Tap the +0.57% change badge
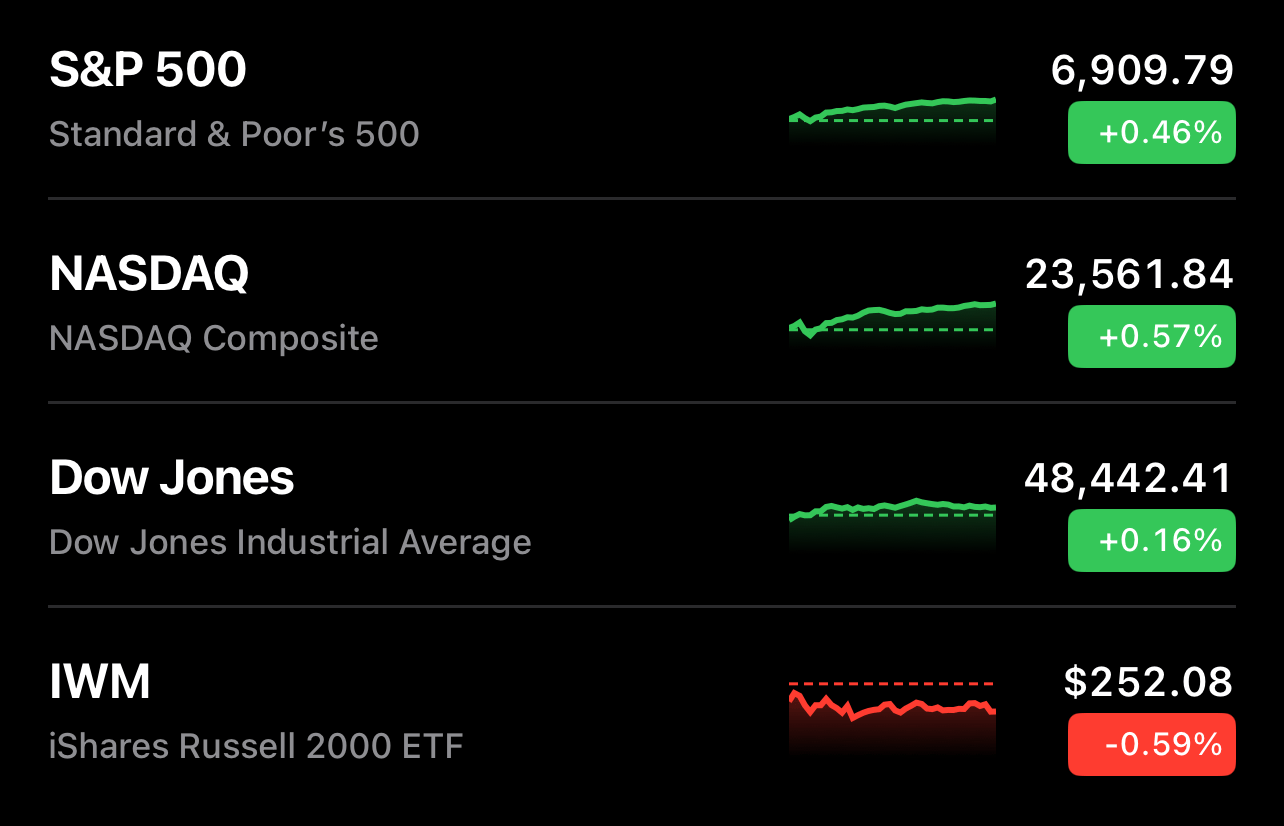The image size is (1284, 826). click(1151, 336)
